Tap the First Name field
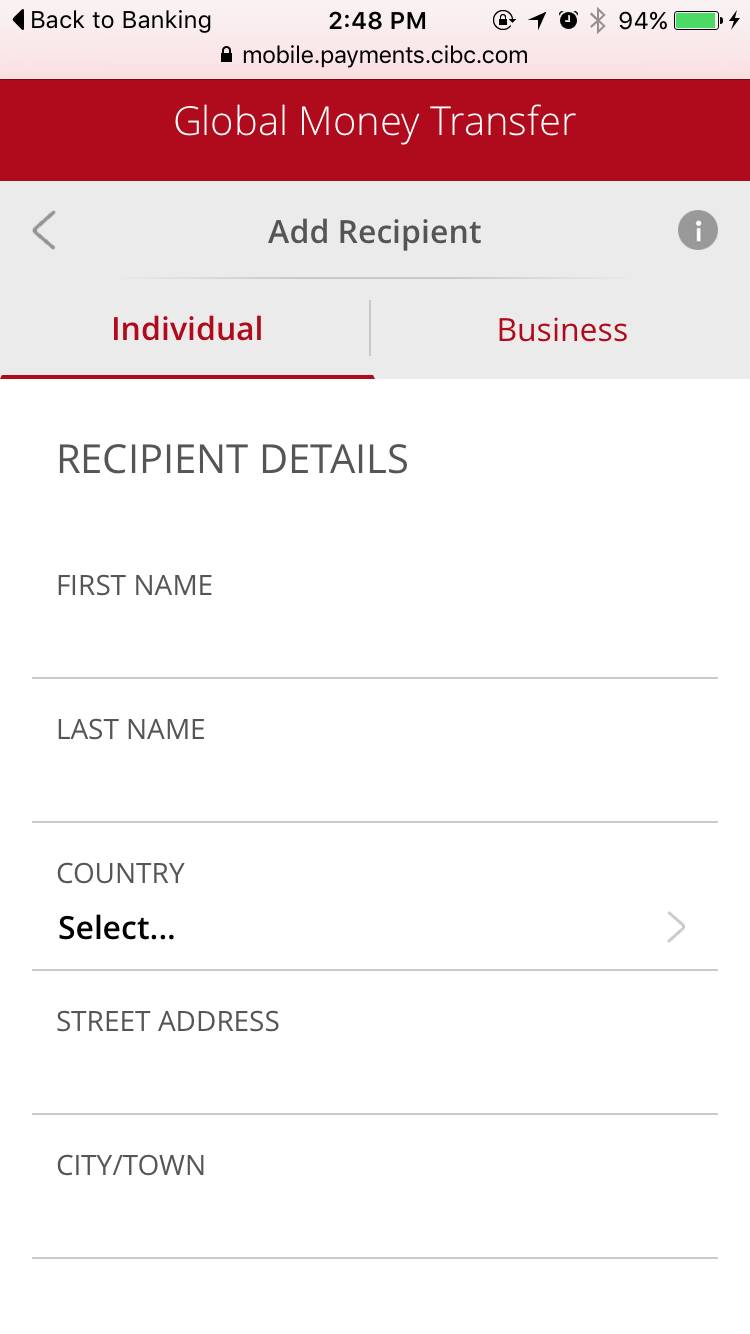 374,640
